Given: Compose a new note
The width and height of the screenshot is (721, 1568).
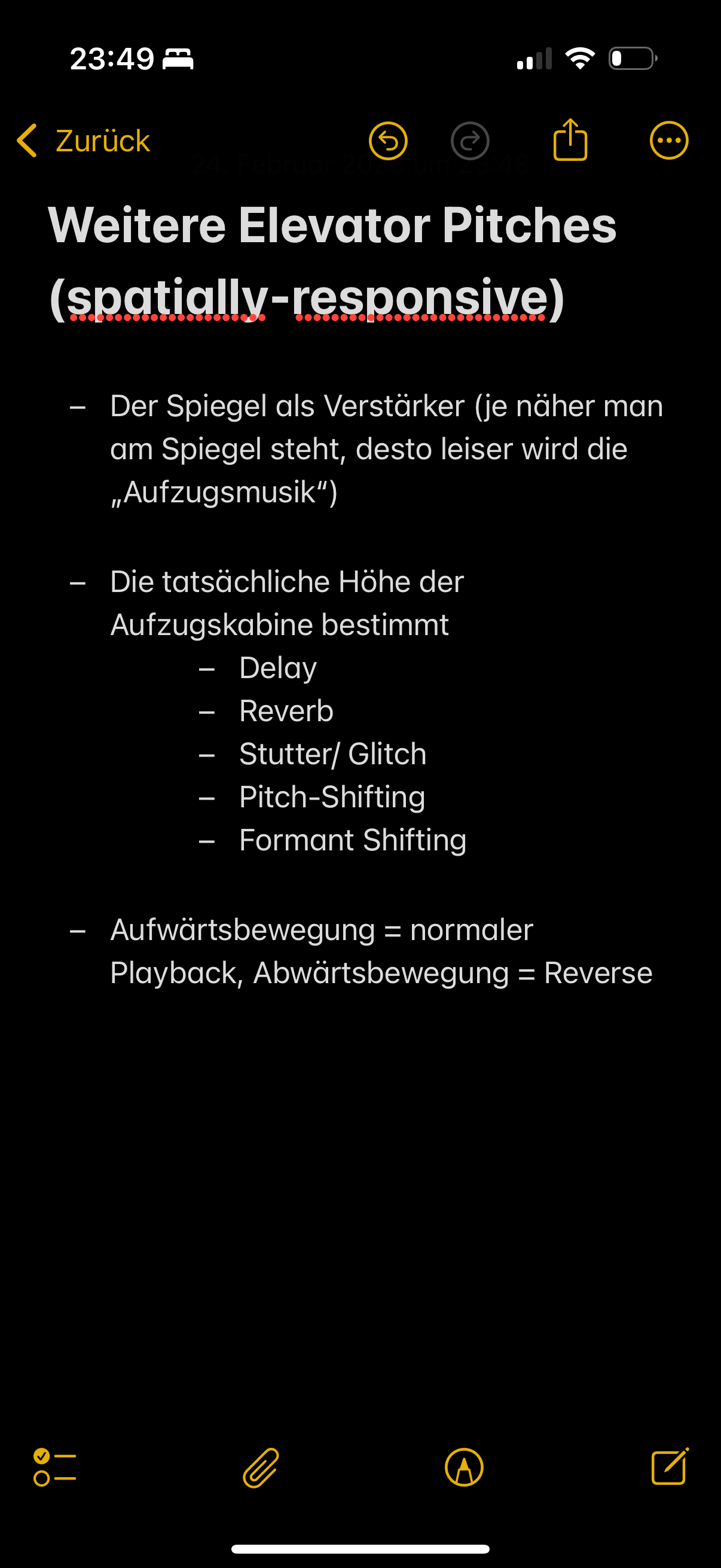Looking at the screenshot, I should tap(669, 1467).
